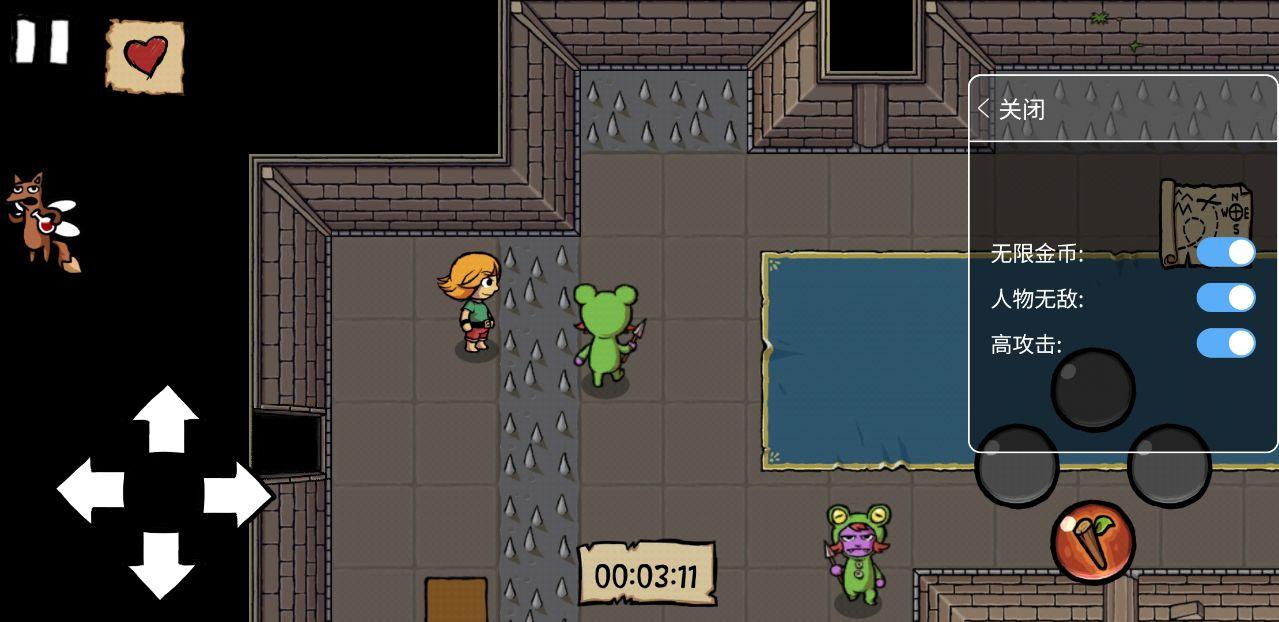Close the cheat panel via 关闭
Viewport: 1279px width, 622px height.
(1011, 109)
